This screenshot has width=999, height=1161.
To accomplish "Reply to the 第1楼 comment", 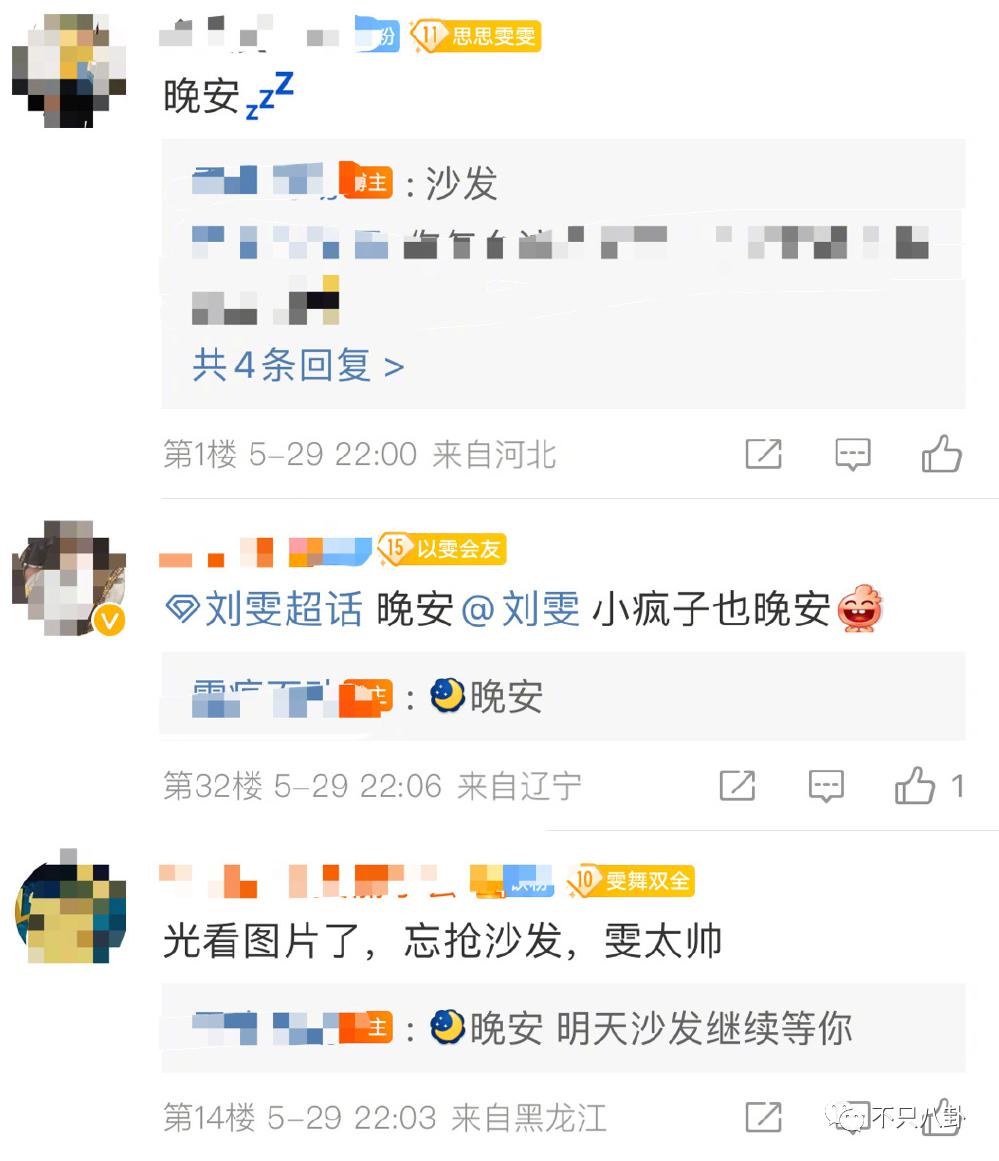I will click(852, 455).
